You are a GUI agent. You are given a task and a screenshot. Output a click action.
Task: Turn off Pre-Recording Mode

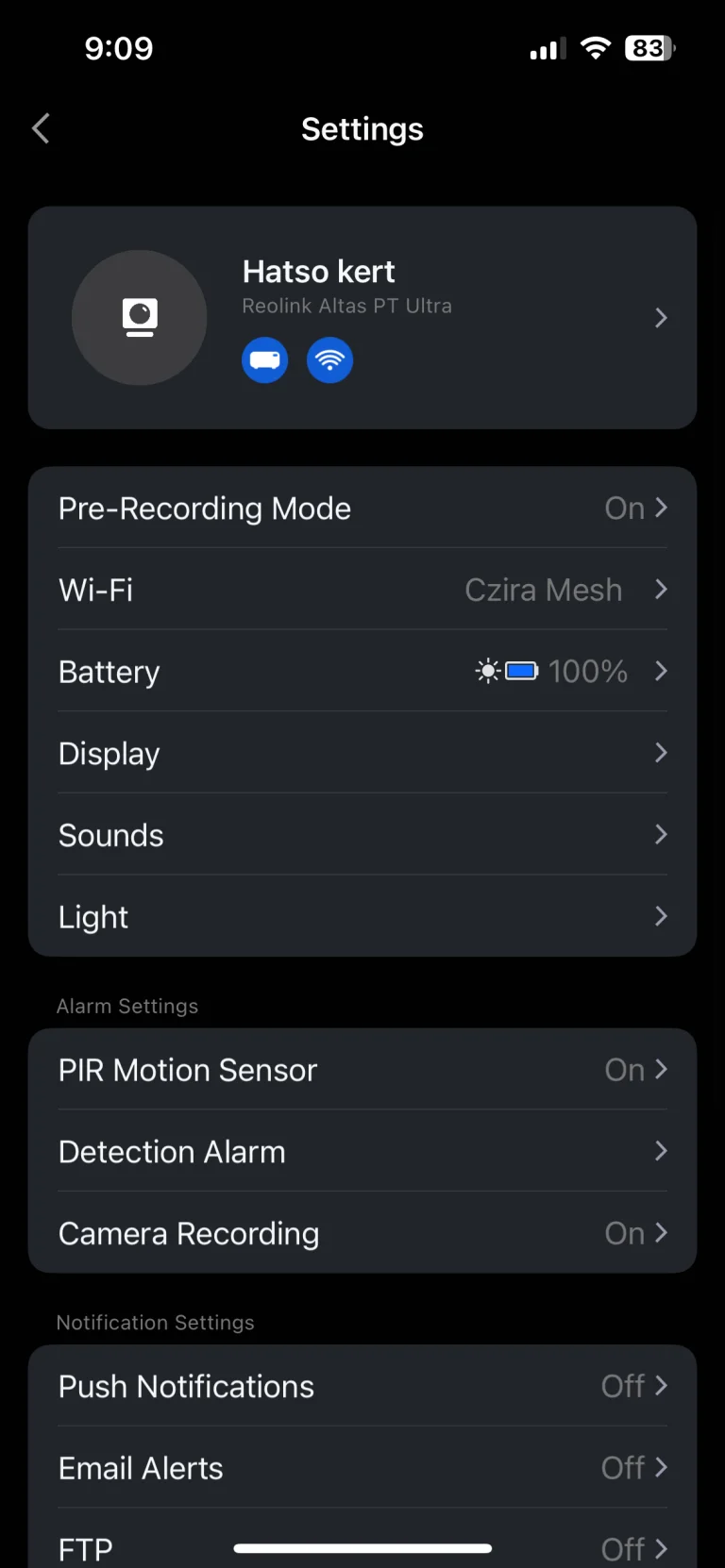362,508
